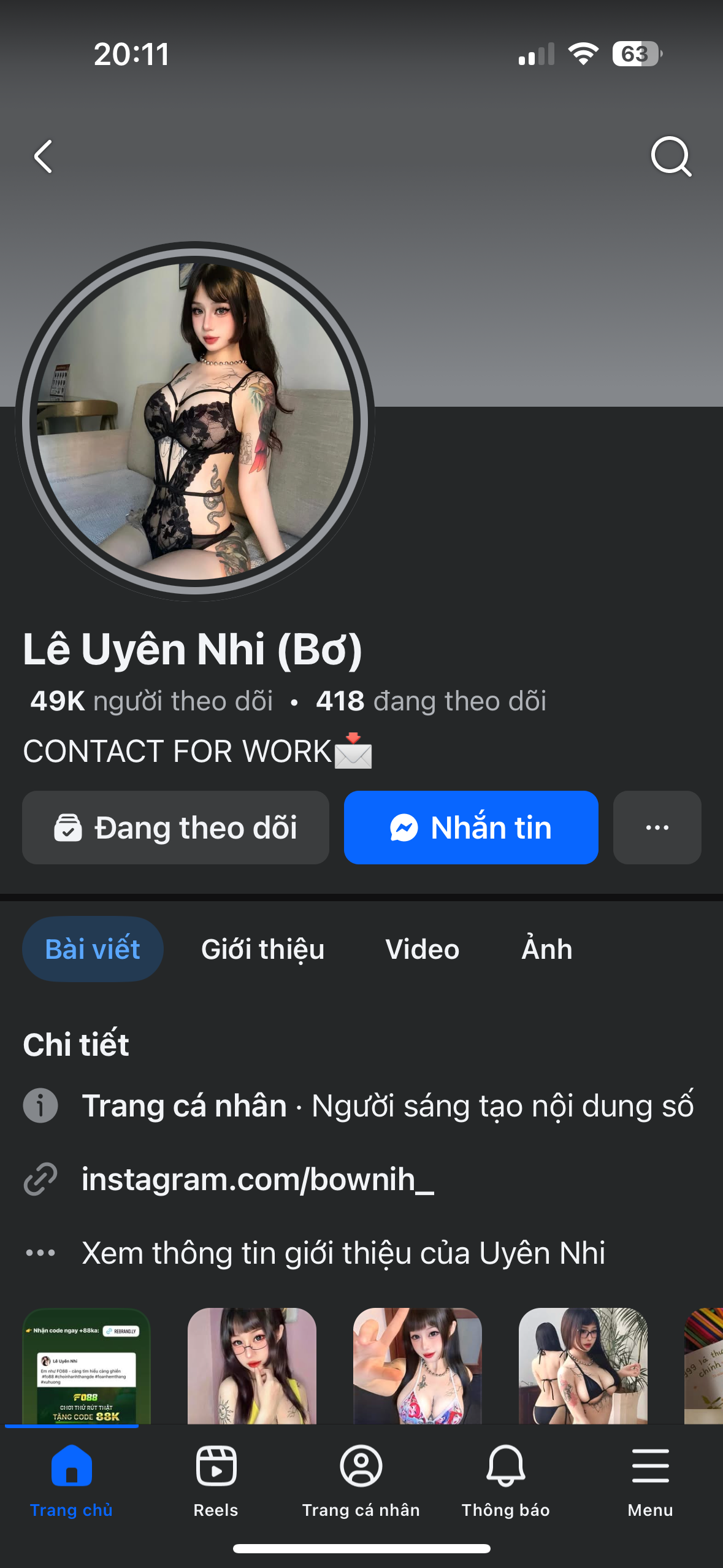
Task: Switch to the Giới thiệu tab
Action: click(x=262, y=949)
